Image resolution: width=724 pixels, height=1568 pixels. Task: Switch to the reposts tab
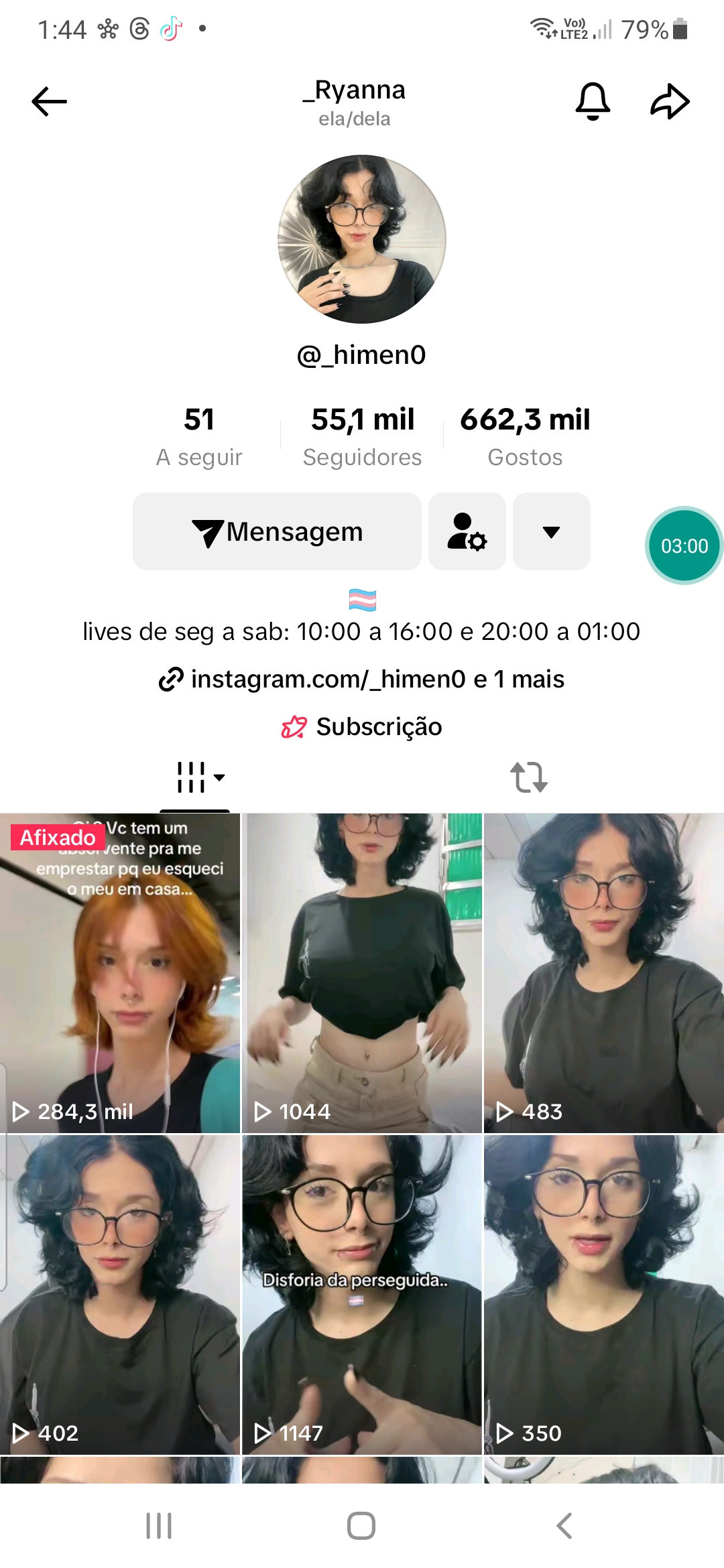click(x=529, y=777)
